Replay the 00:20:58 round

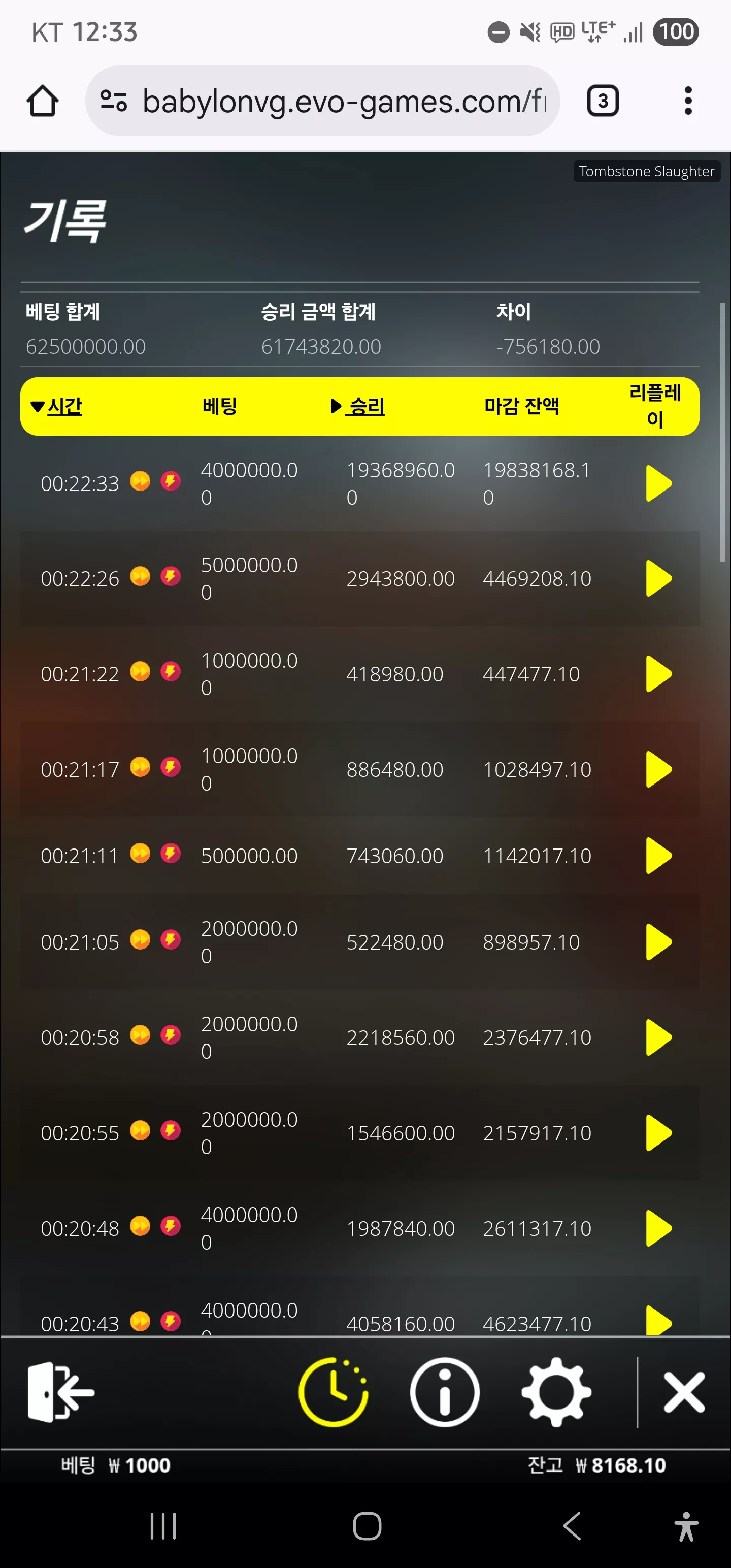coord(658,1037)
